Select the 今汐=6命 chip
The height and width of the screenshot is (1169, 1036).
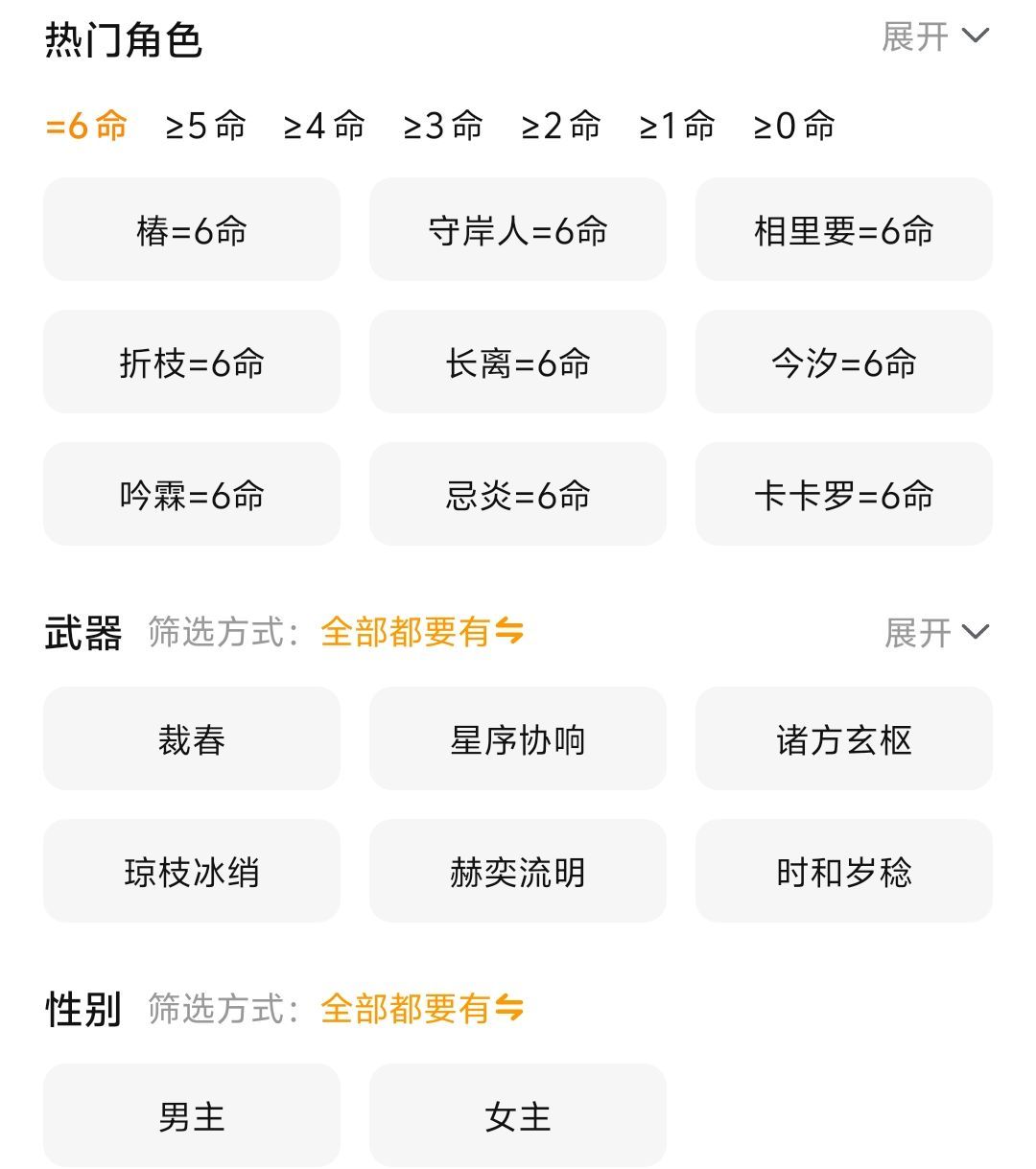(x=844, y=362)
